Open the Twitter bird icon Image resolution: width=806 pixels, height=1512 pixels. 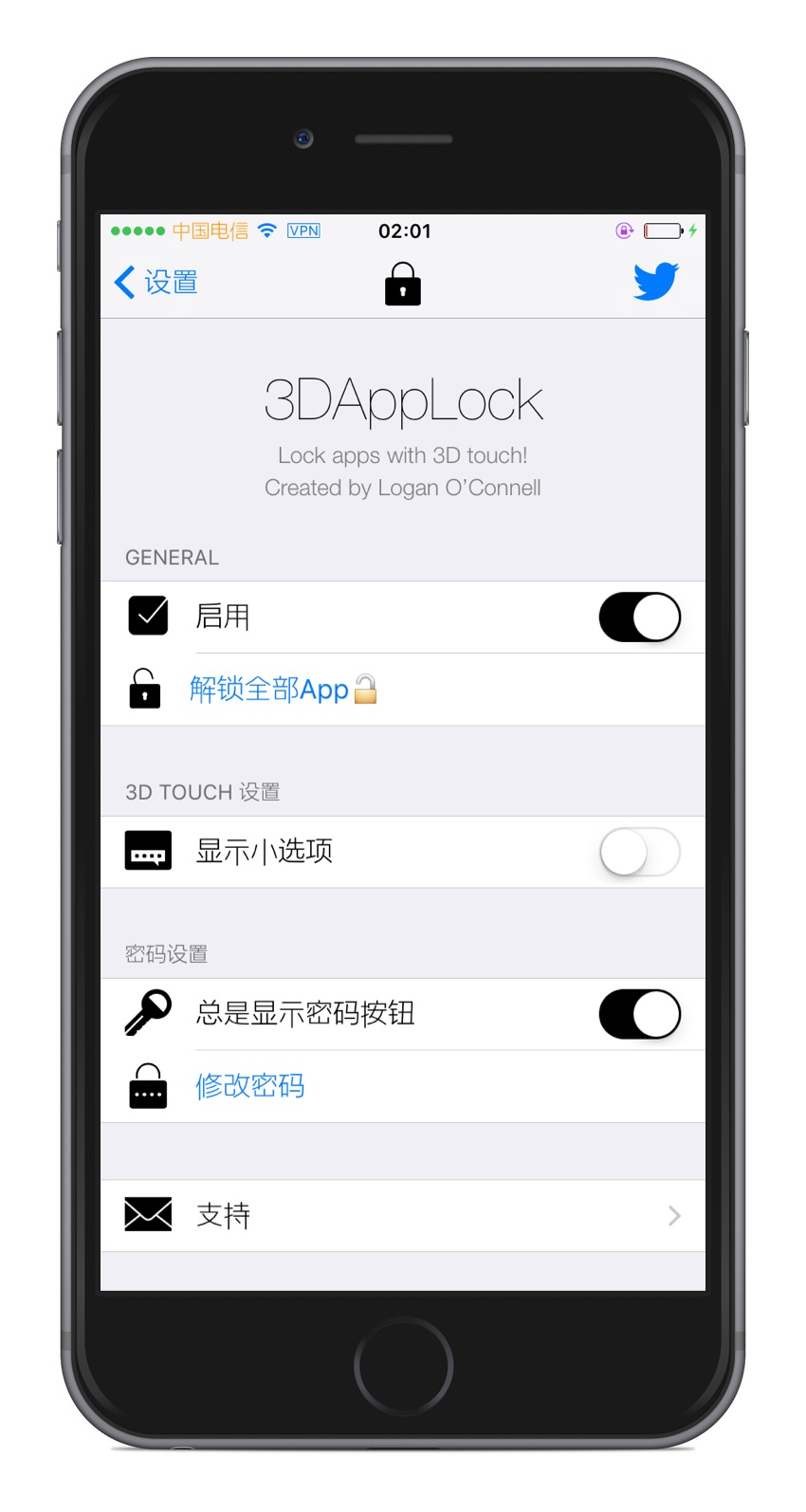pyautogui.click(x=655, y=282)
